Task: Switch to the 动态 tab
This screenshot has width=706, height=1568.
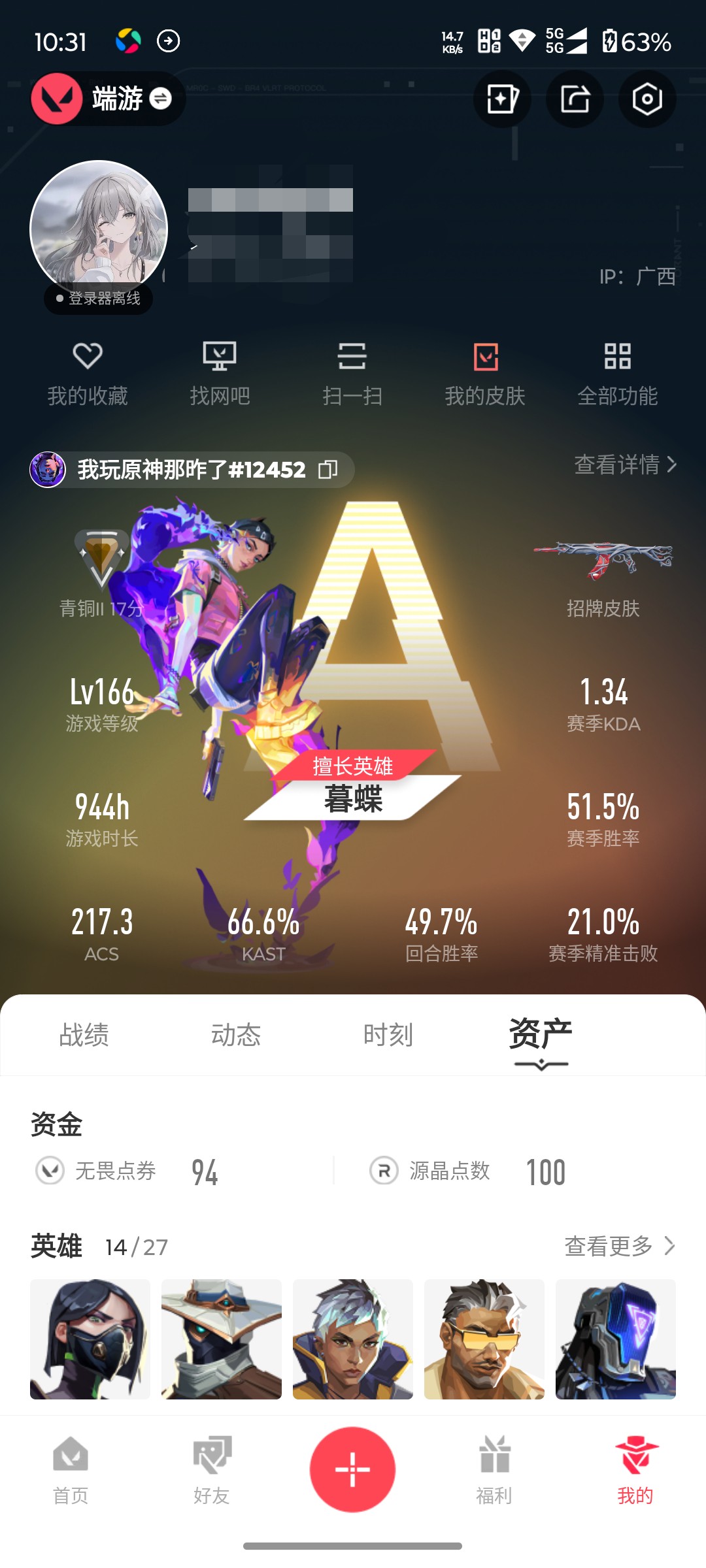Action: 236,1035
